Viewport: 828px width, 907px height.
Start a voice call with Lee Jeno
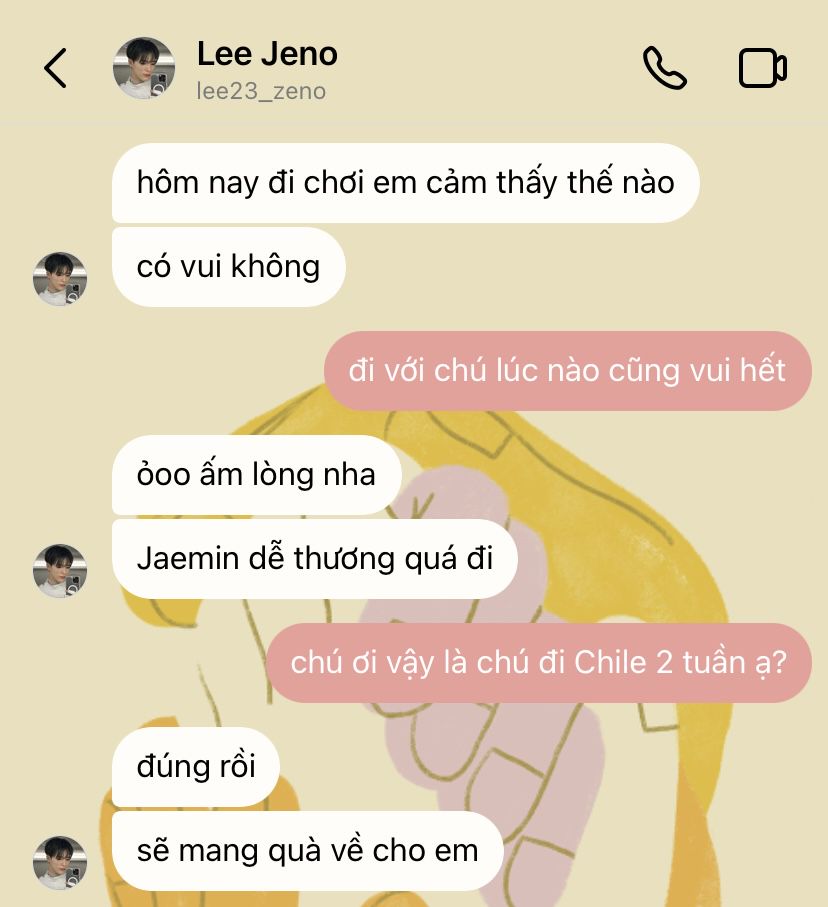(x=664, y=68)
